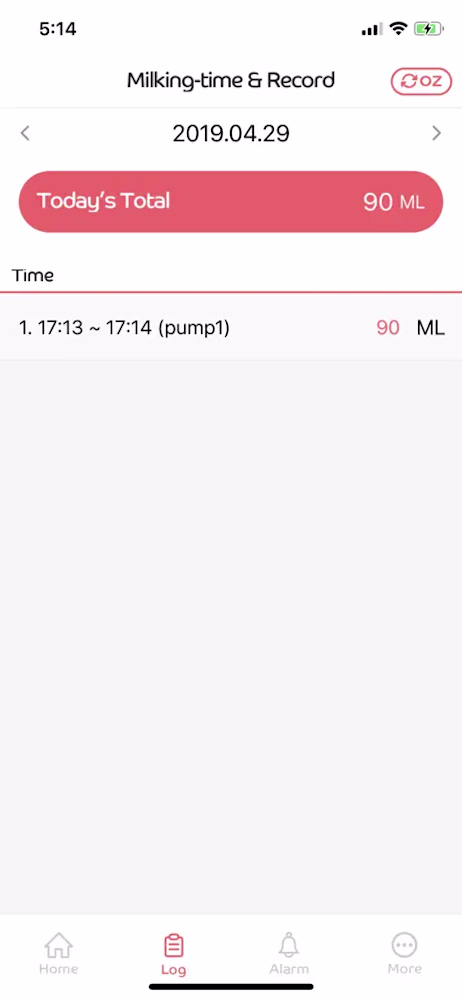Open the 17:13 ~ 17:14 pump1 record
This screenshot has height=1000, width=462.
231,328
